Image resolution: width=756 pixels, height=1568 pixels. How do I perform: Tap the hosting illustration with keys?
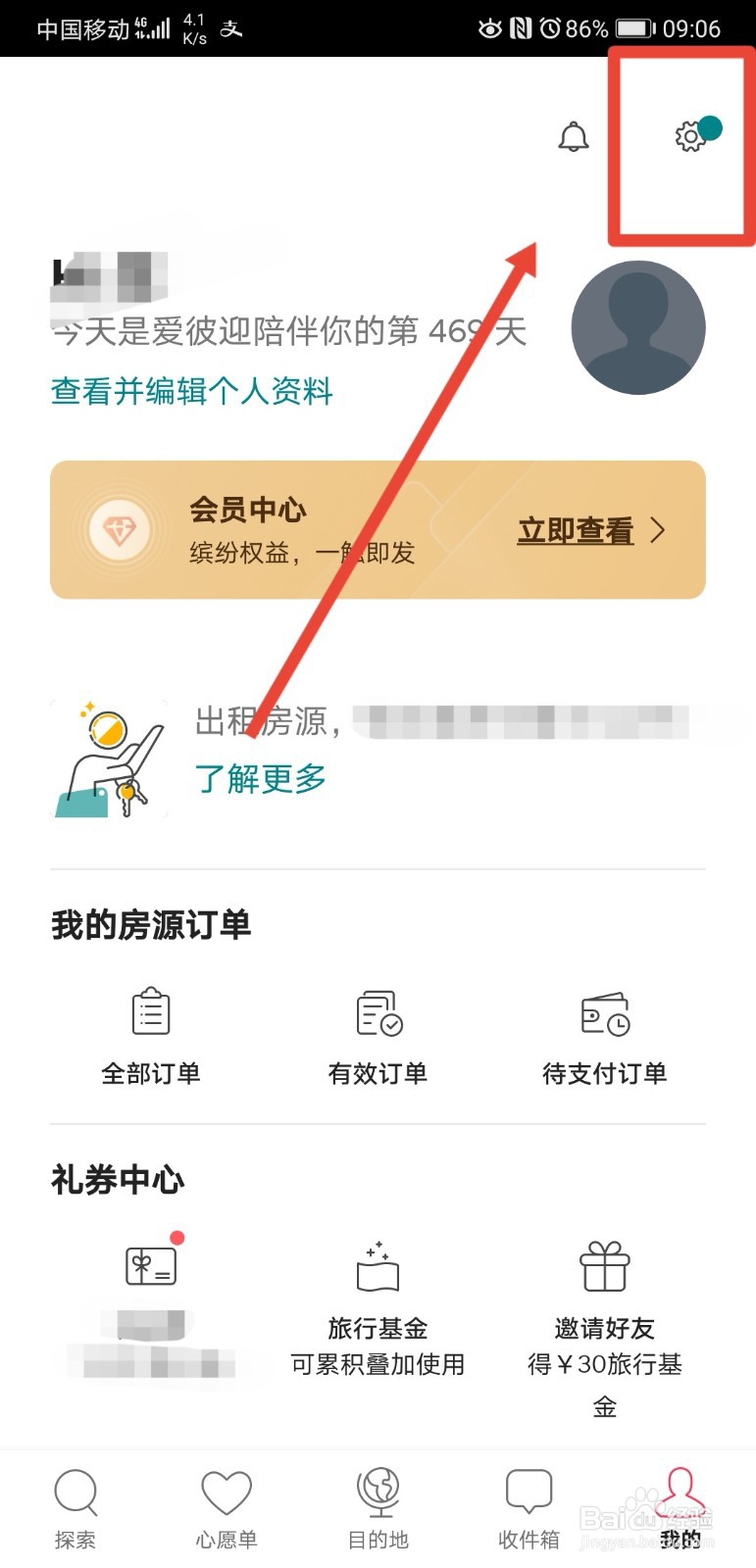[x=108, y=757]
